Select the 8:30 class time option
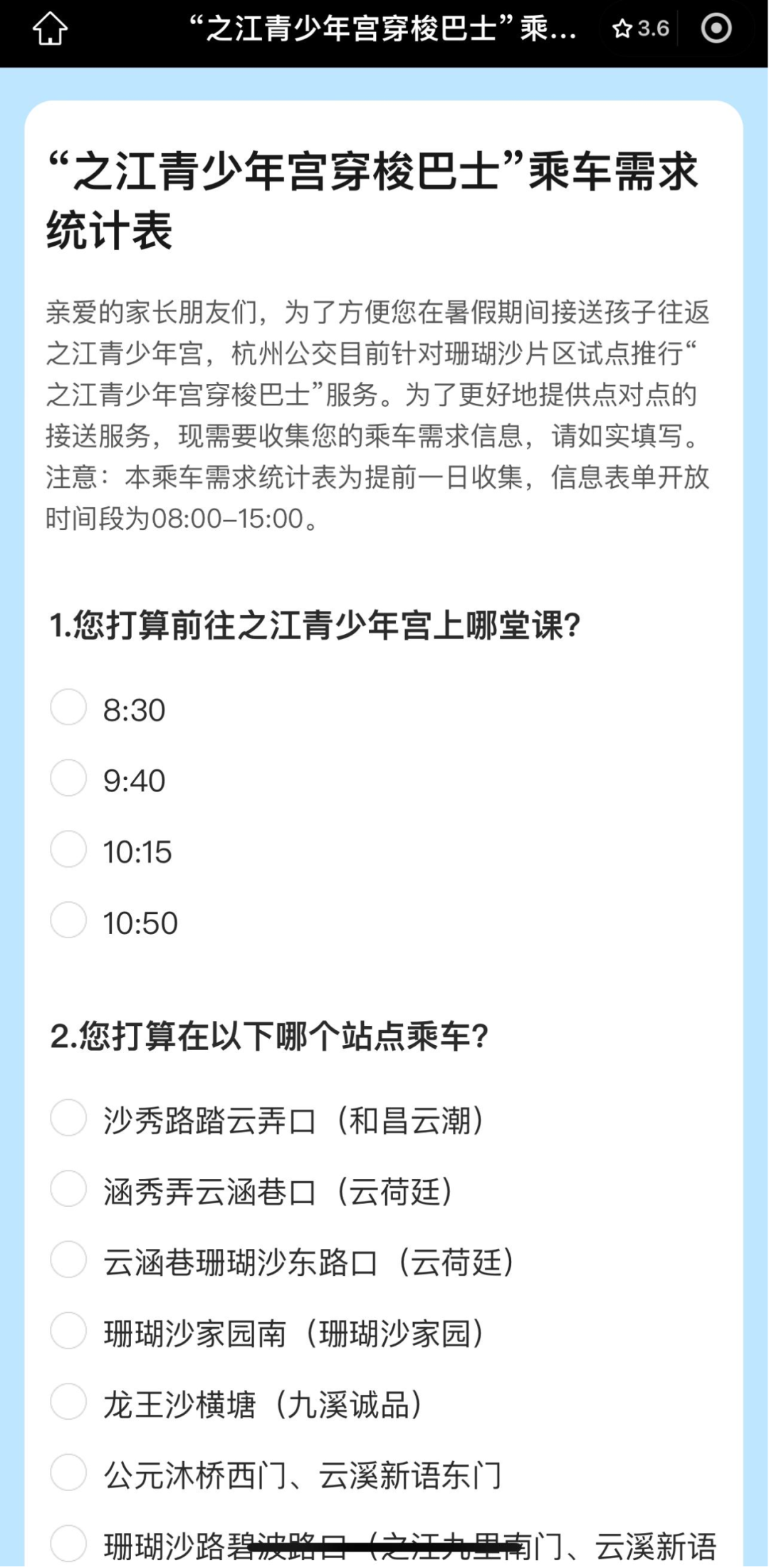 point(69,709)
